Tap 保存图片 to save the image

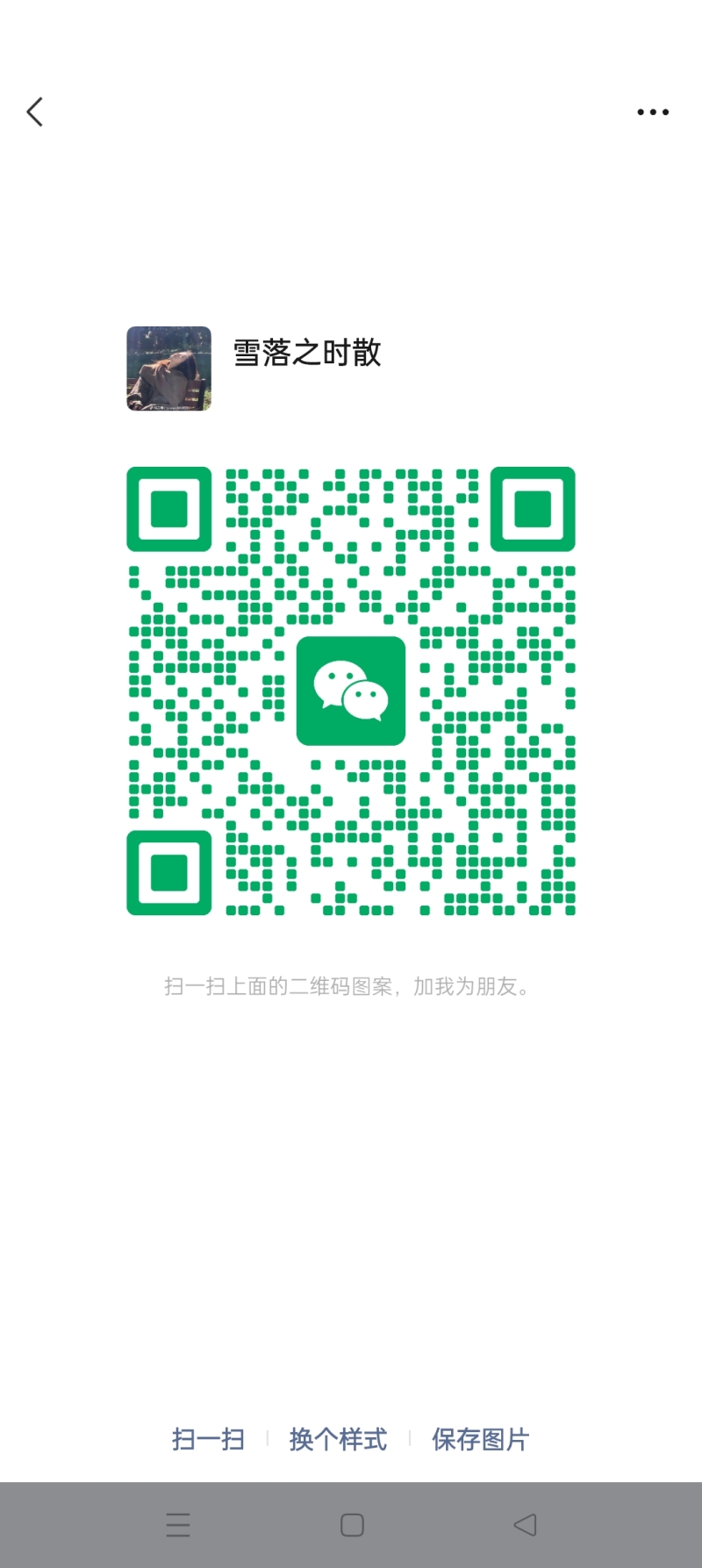(x=480, y=1439)
